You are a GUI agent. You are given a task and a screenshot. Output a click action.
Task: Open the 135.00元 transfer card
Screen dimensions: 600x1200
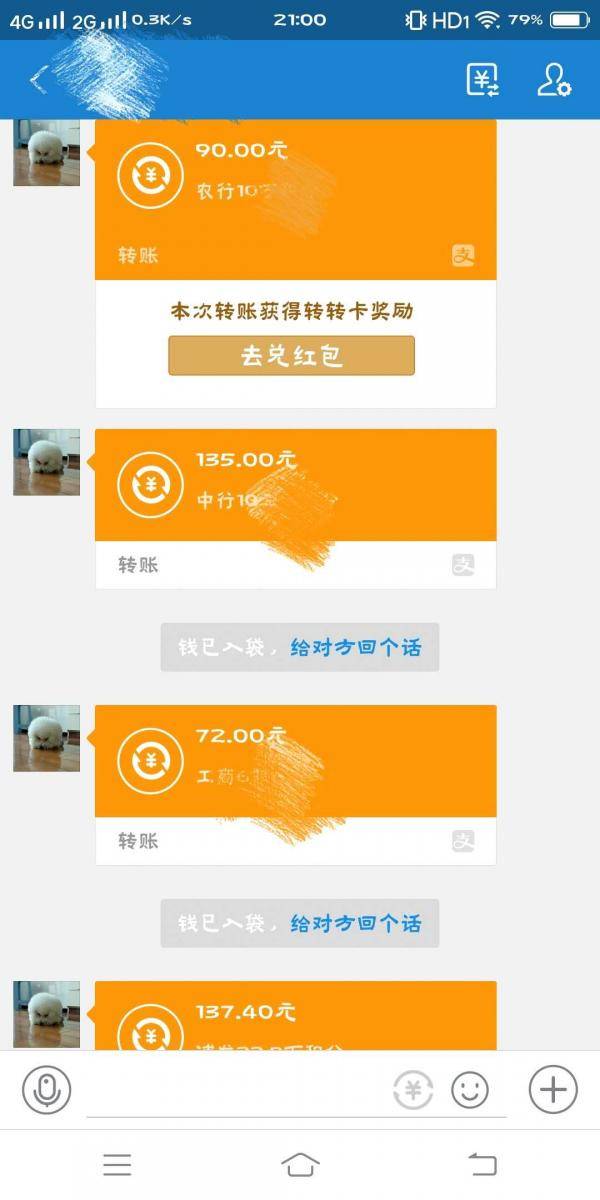295,495
